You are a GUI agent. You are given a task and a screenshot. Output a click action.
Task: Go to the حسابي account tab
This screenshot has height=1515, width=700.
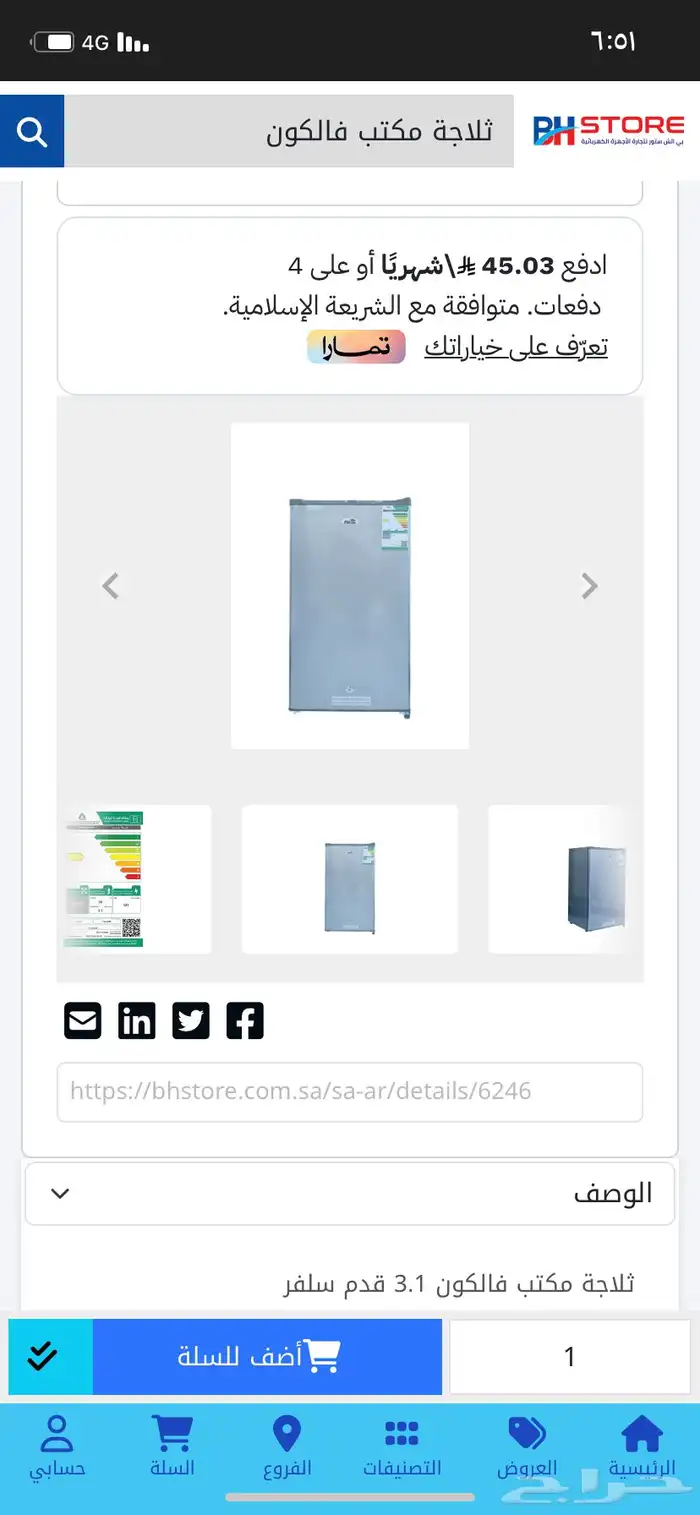(x=57, y=1447)
